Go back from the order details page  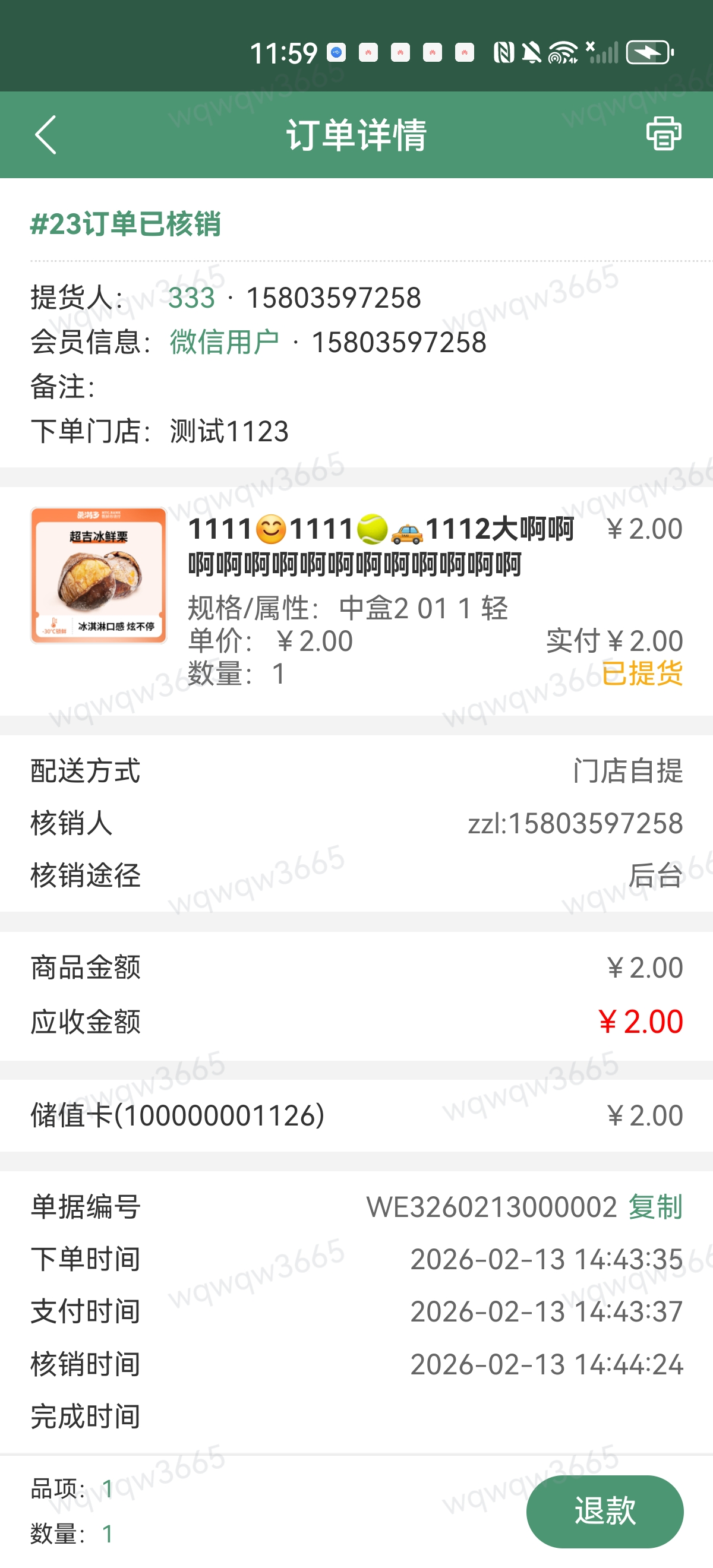[46, 134]
